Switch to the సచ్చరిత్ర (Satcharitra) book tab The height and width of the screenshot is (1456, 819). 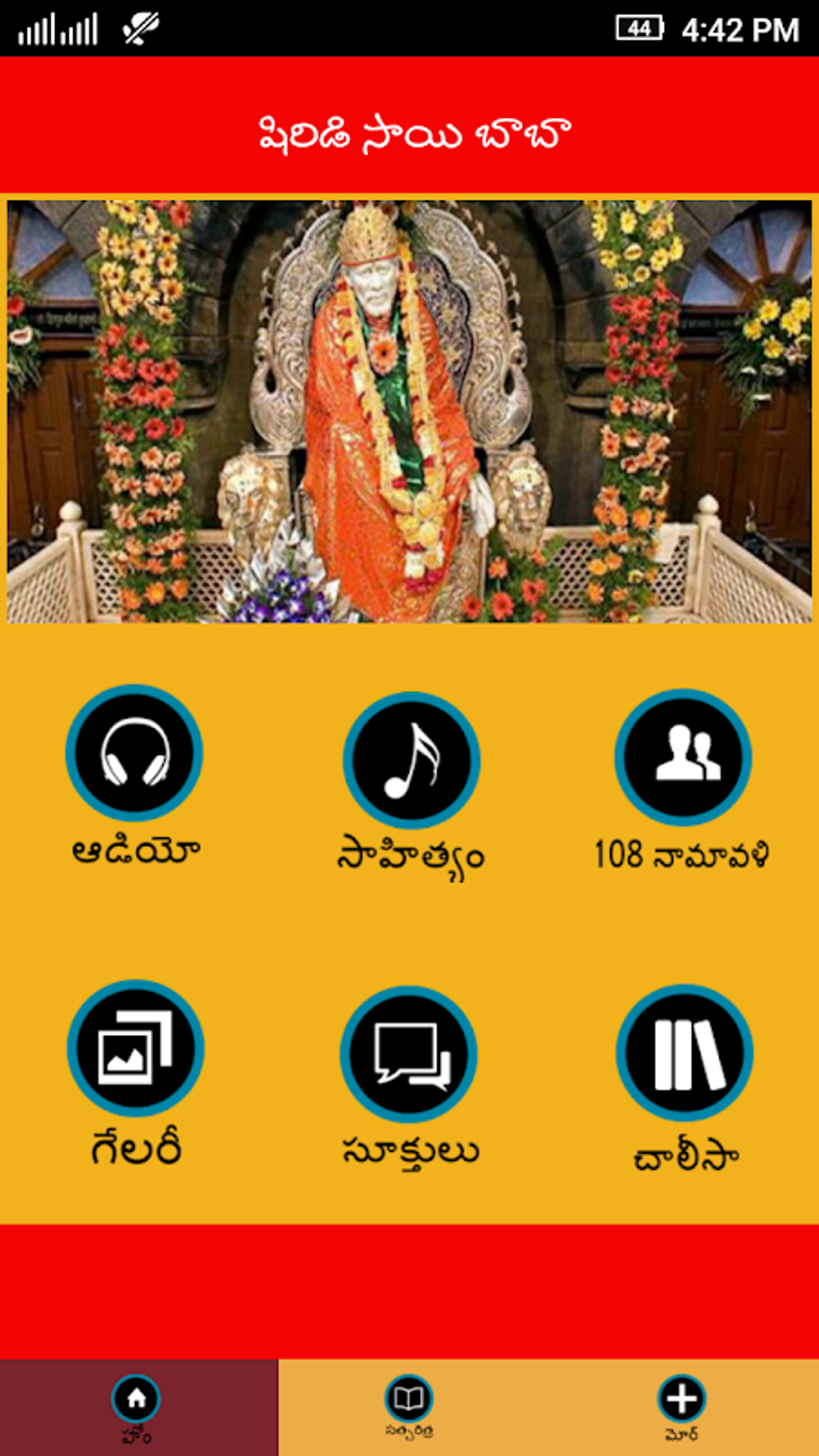409,1406
